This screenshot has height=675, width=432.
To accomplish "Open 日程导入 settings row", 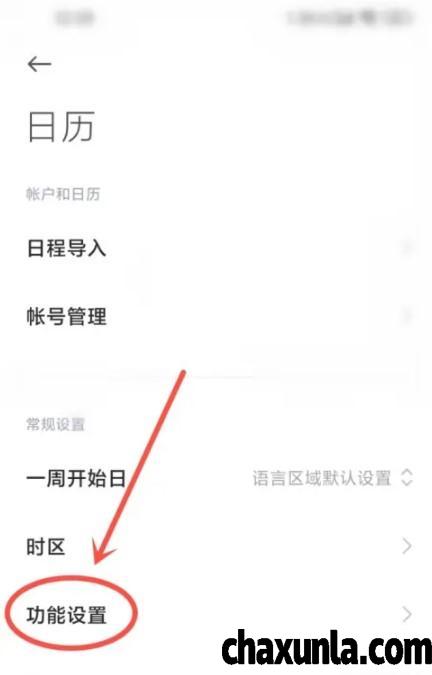I will click(216, 248).
